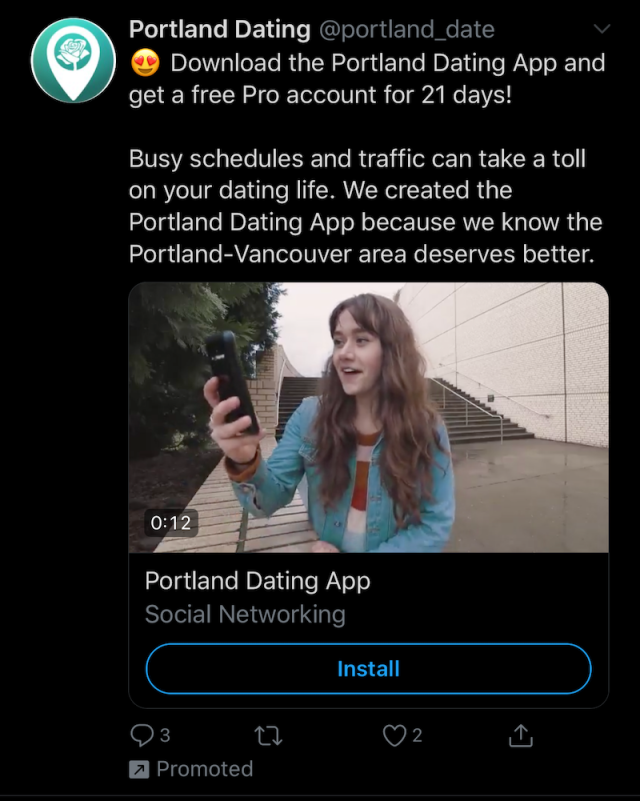Viewport: 640px width, 801px height.
Task: Open Portland Dating App card details
Action: (x=258, y=596)
